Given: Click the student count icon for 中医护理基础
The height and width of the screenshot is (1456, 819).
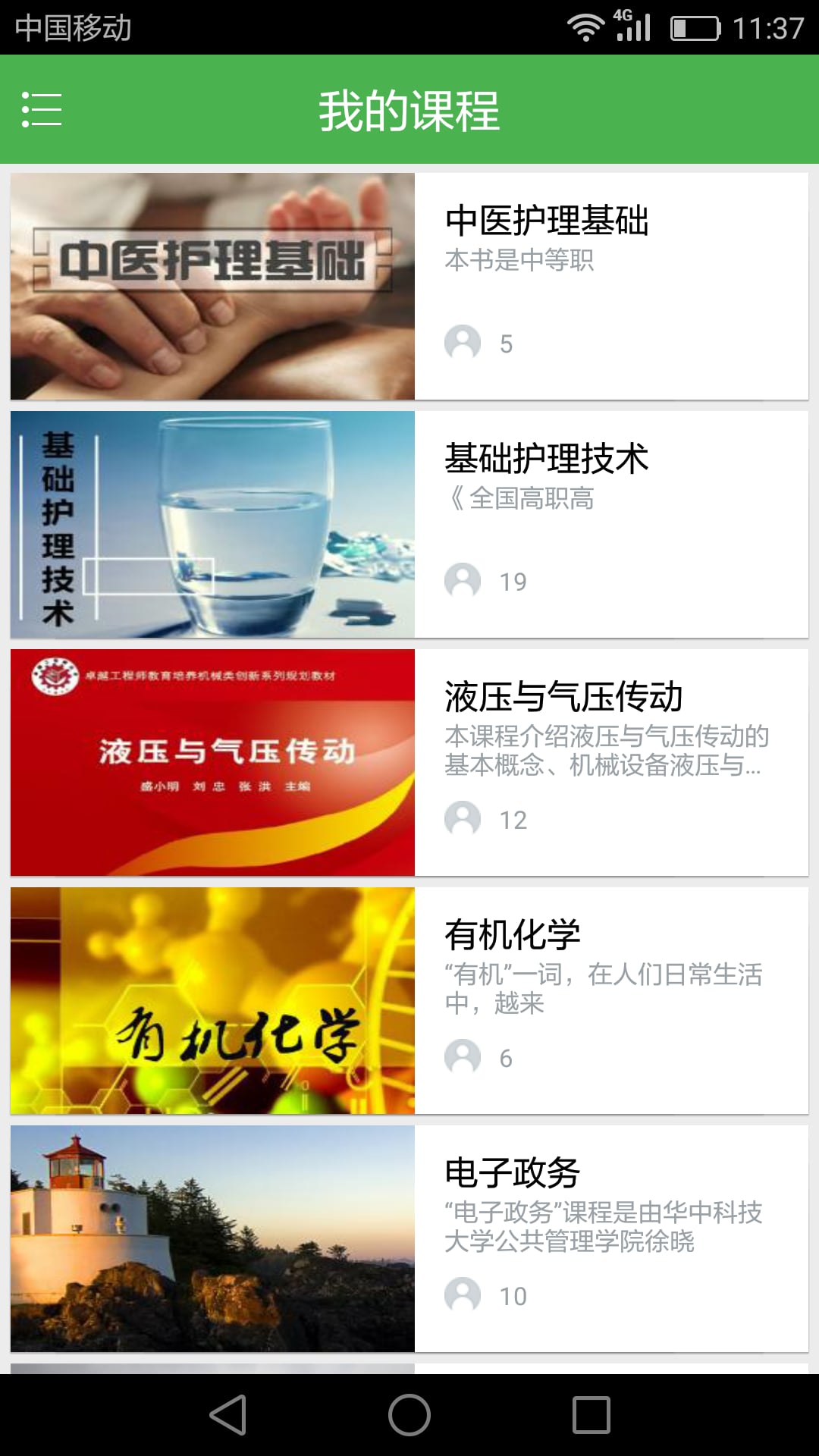Looking at the screenshot, I should point(464,343).
